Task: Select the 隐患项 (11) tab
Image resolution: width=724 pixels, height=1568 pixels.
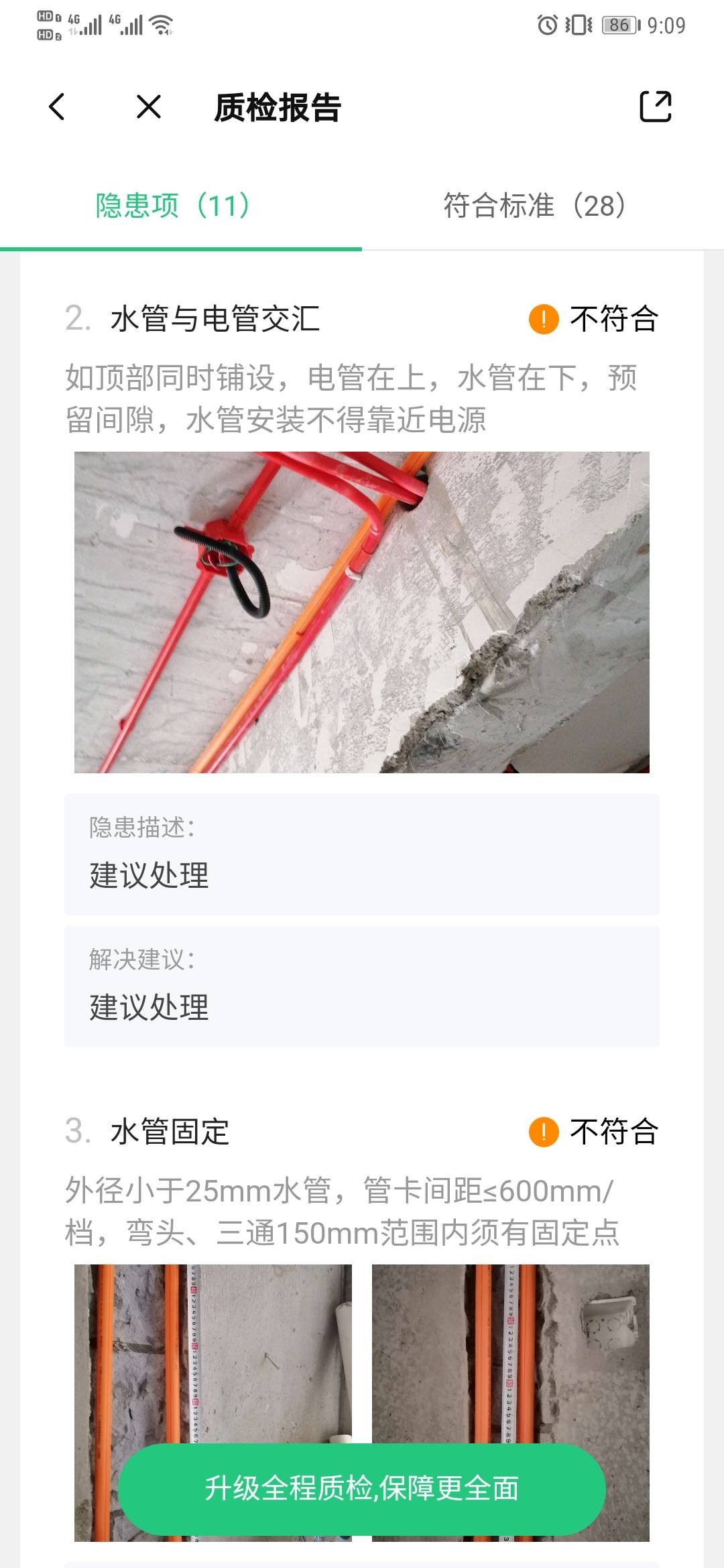Action: pyautogui.click(x=173, y=206)
